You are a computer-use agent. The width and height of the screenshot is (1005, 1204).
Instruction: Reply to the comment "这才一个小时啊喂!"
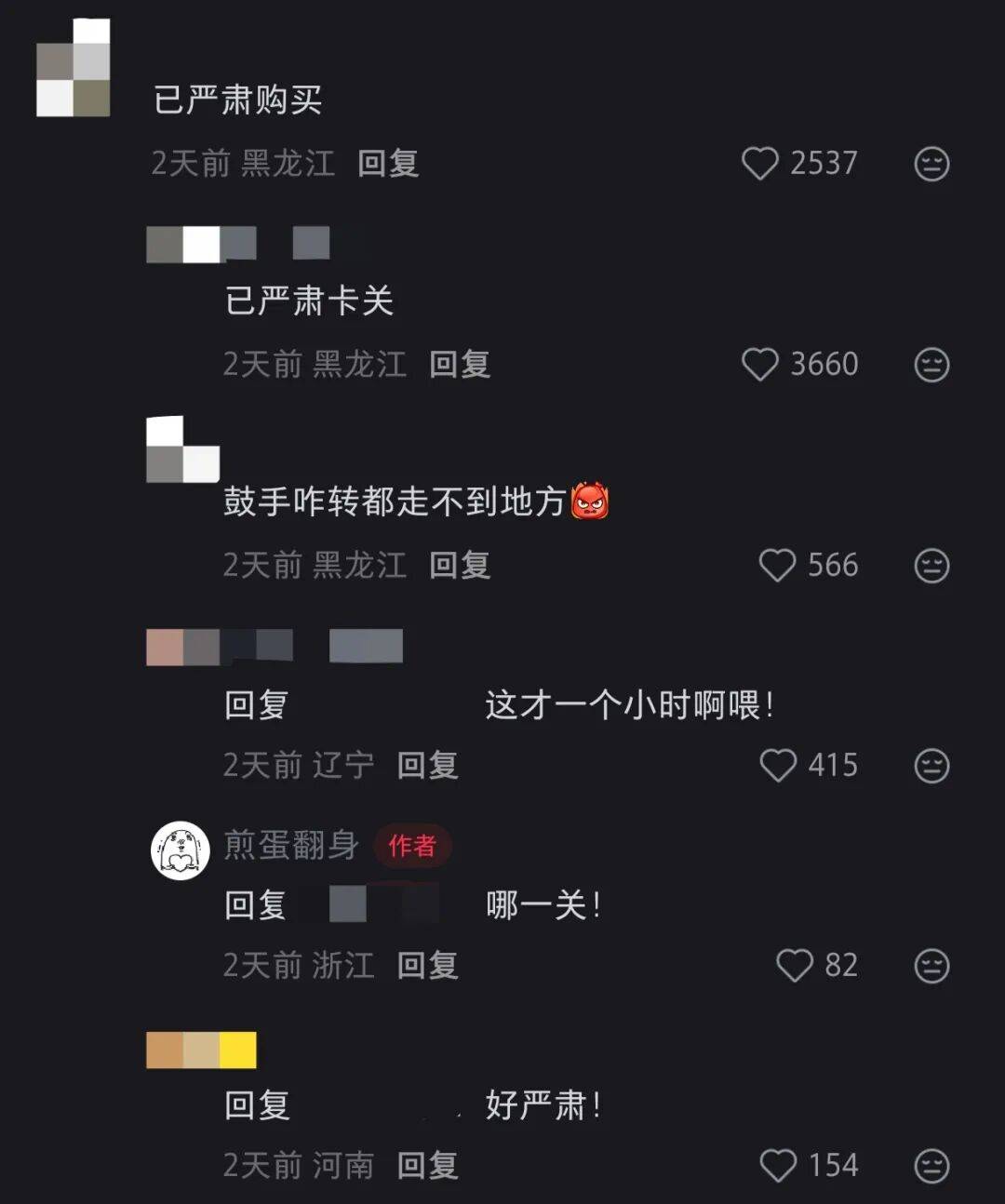[x=428, y=765]
